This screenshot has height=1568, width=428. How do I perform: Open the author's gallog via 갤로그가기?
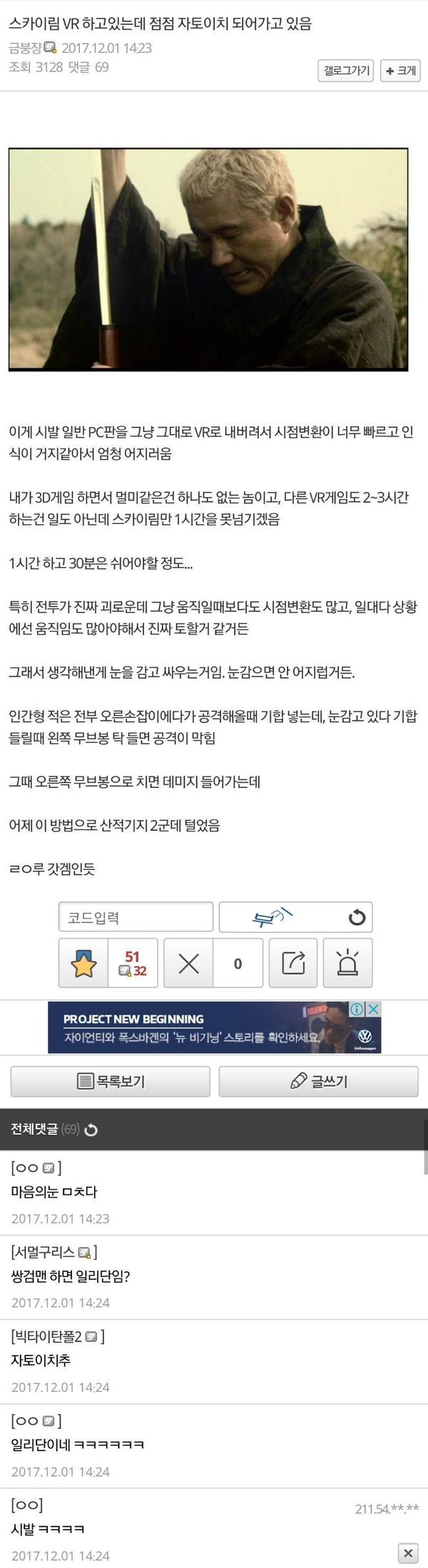click(346, 71)
